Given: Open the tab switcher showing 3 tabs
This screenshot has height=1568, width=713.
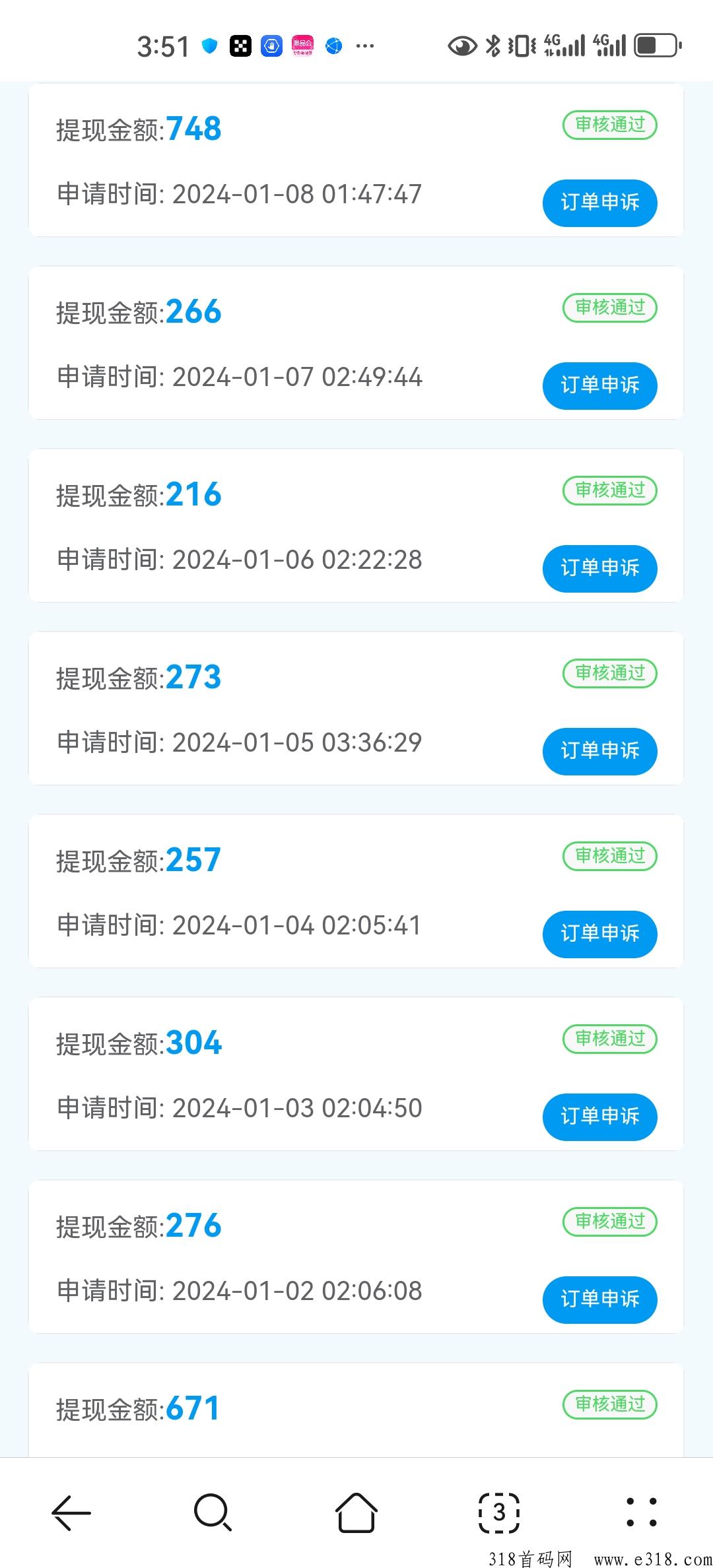Looking at the screenshot, I should 499,1512.
